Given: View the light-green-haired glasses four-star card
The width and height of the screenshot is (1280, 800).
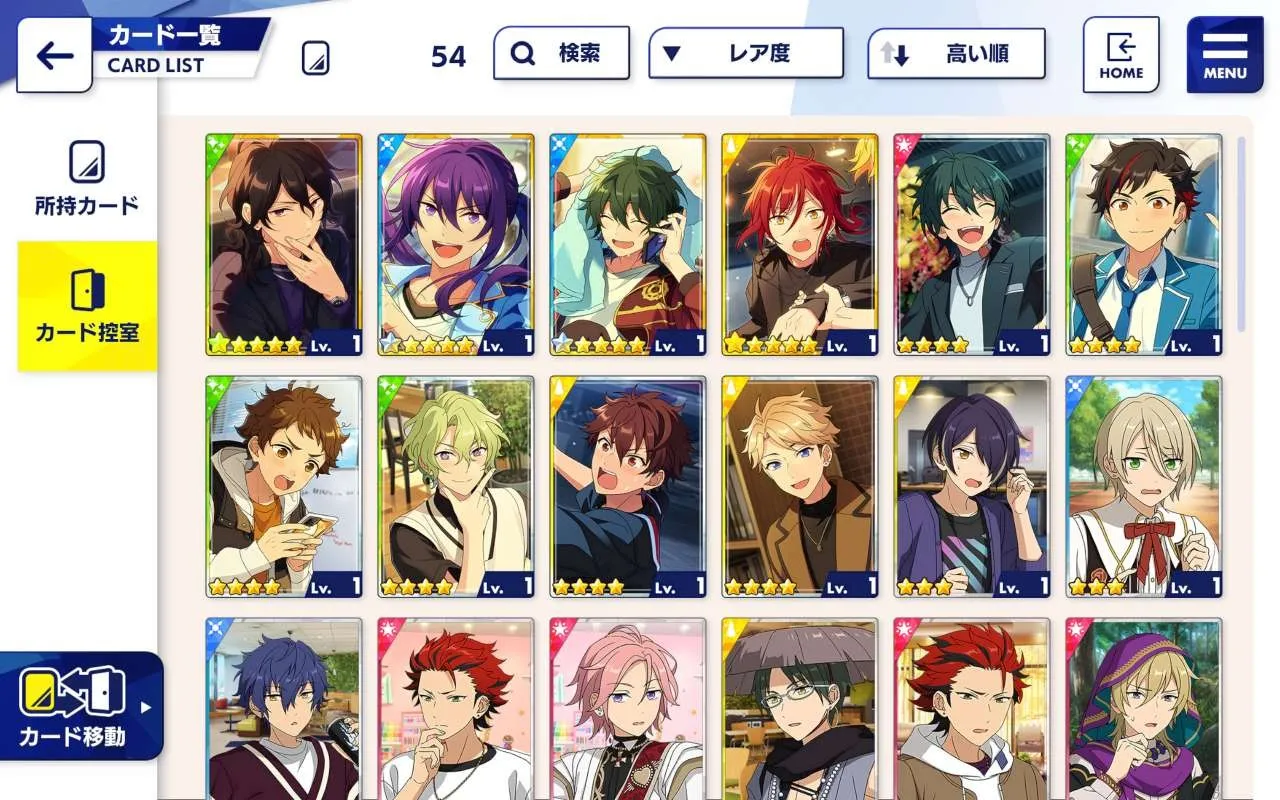Looking at the screenshot, I should pyautogui.click(x=456, y=487).
